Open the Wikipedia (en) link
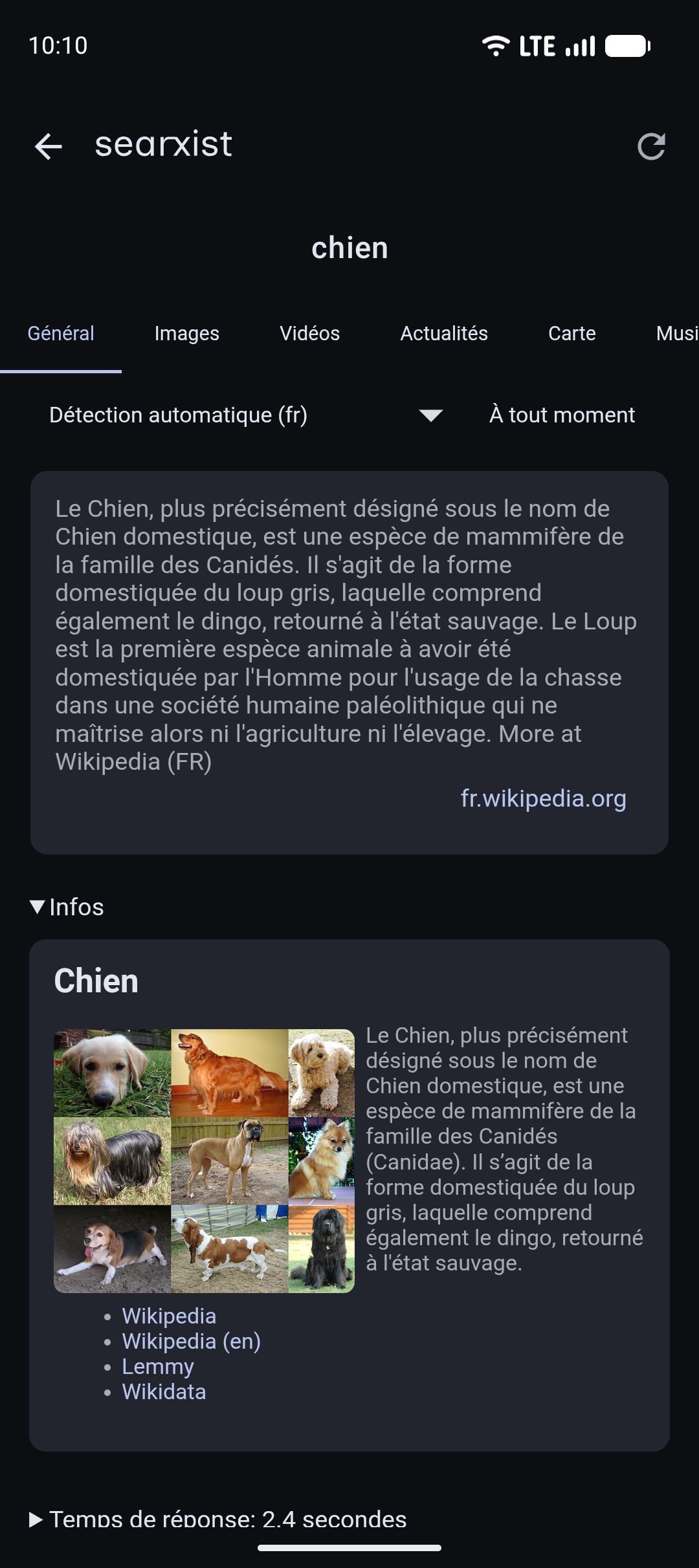 click(x=191, y=1341)
